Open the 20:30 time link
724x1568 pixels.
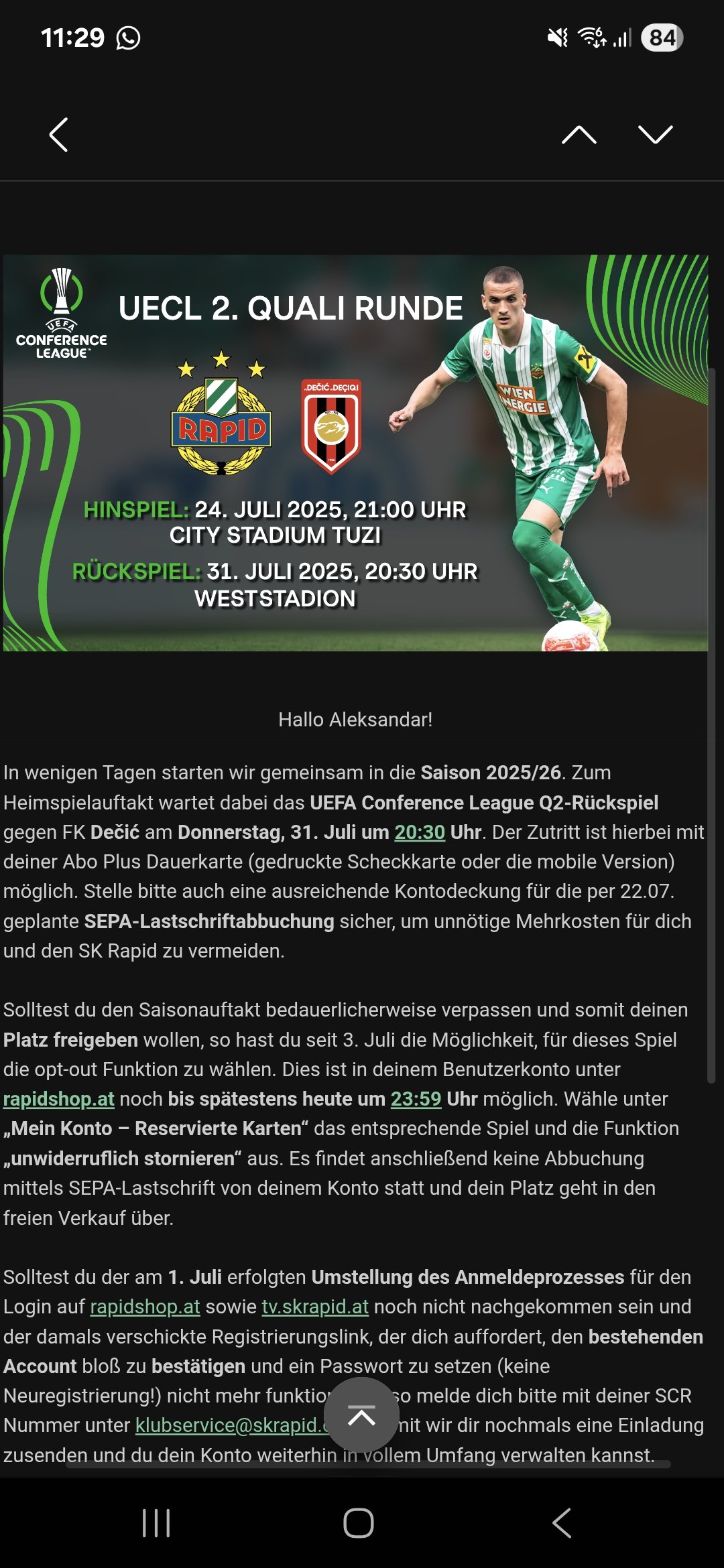(420, 832)
